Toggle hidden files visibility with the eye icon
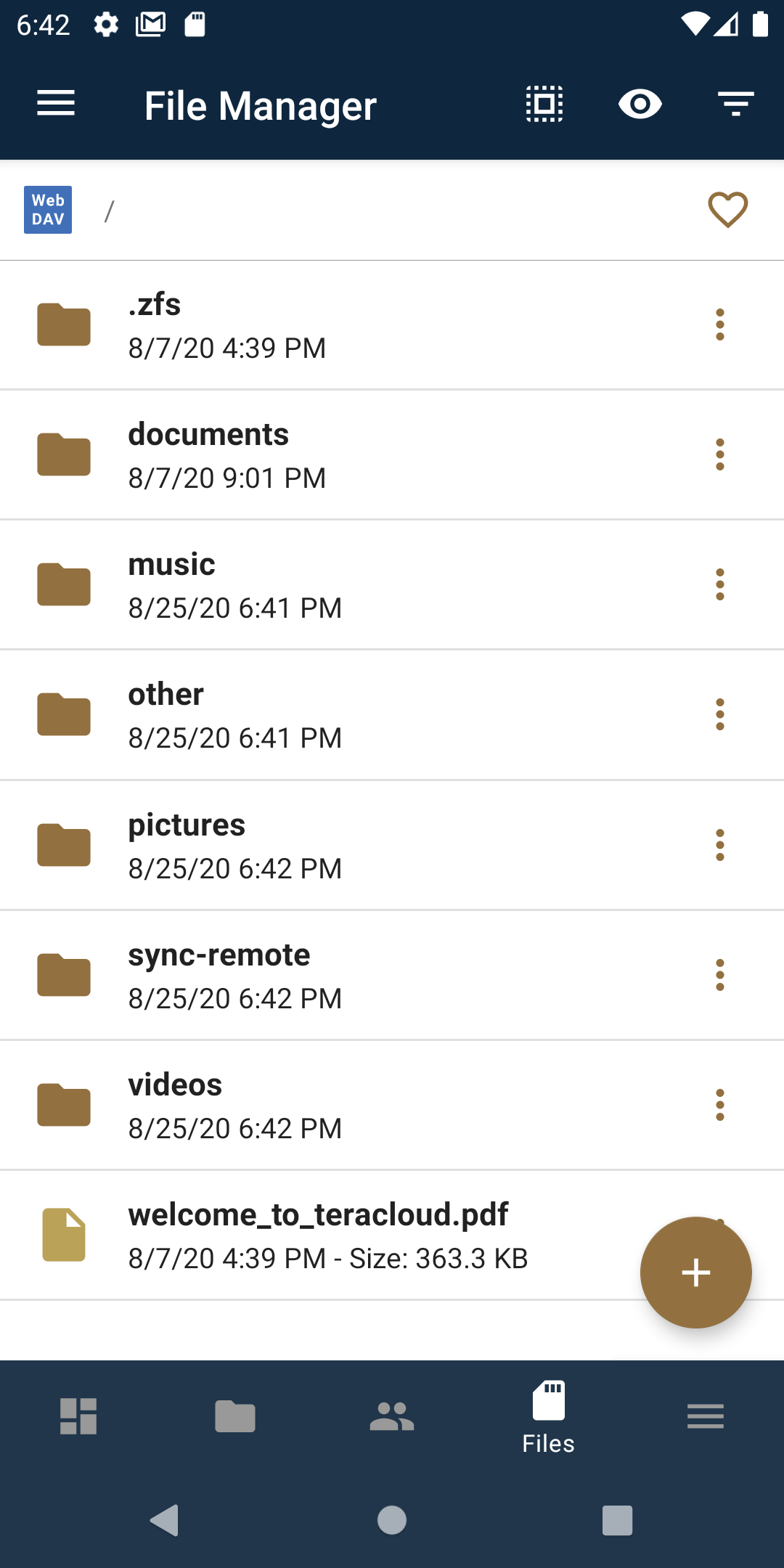Screen dimensions: 784x1568 pos(640,104)
